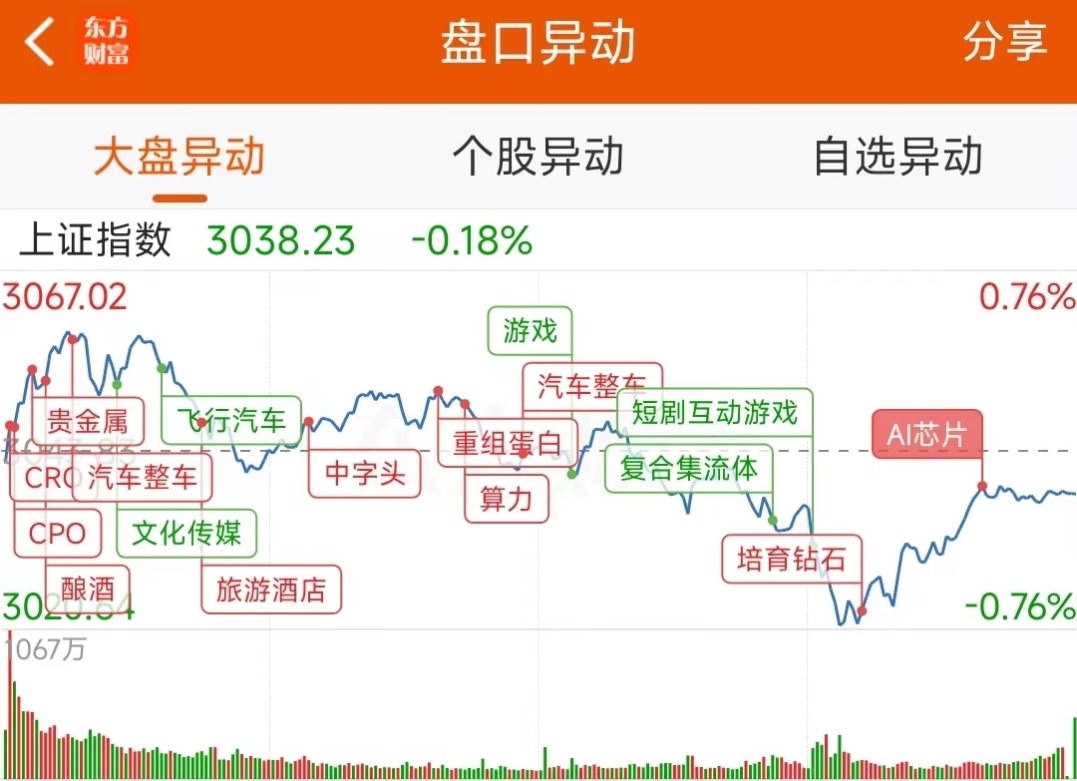View the 旅游酒店 sector tag

tap(270, 589)
